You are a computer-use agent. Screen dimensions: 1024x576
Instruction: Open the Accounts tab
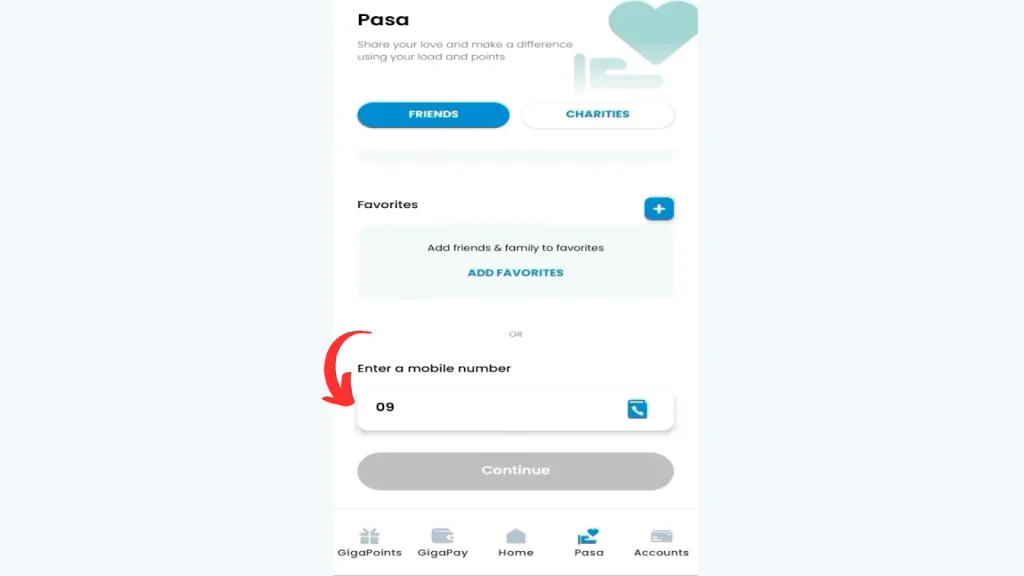(x=661, y=543)
